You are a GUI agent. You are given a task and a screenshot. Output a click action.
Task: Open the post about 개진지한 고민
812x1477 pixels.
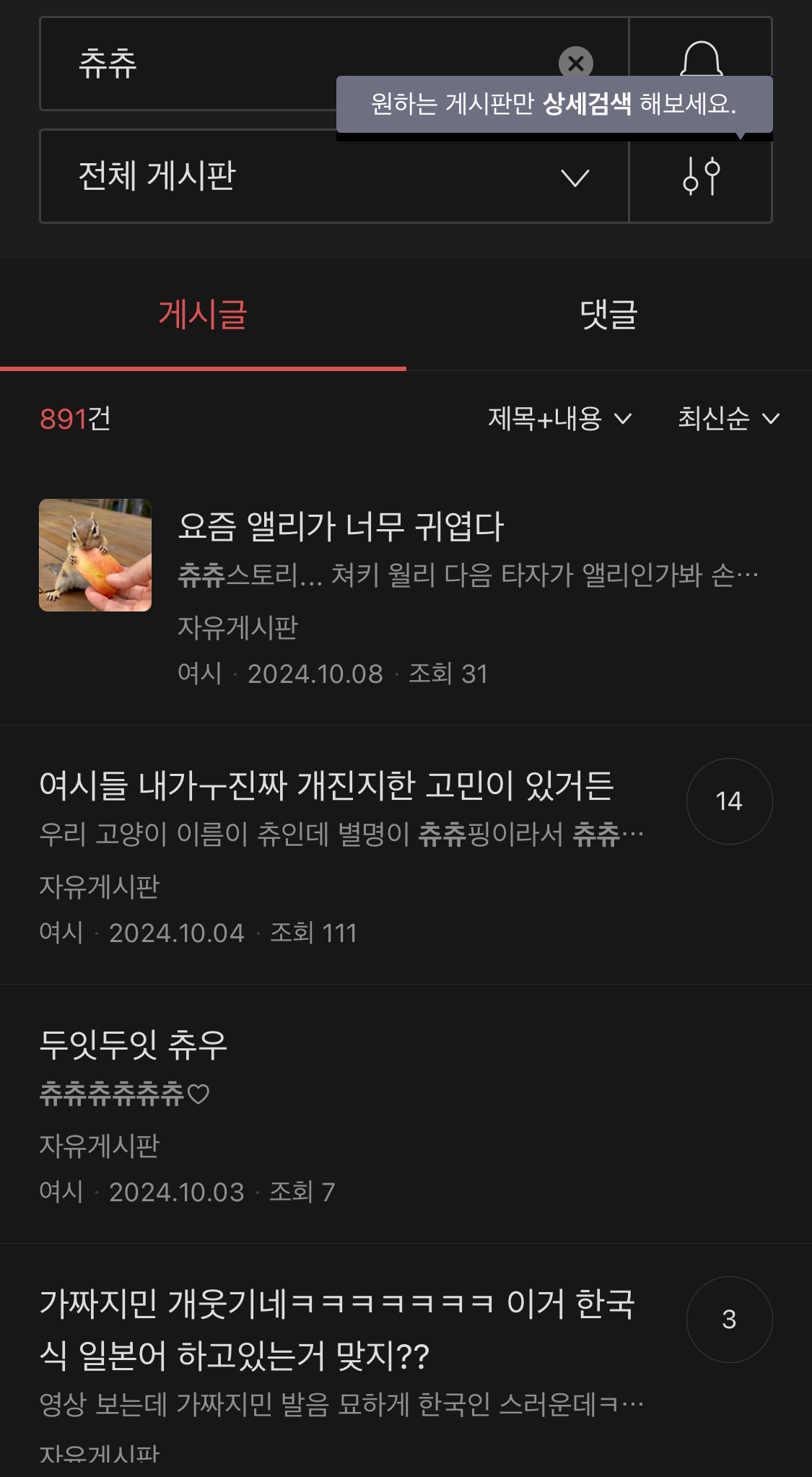pos(326,785)
